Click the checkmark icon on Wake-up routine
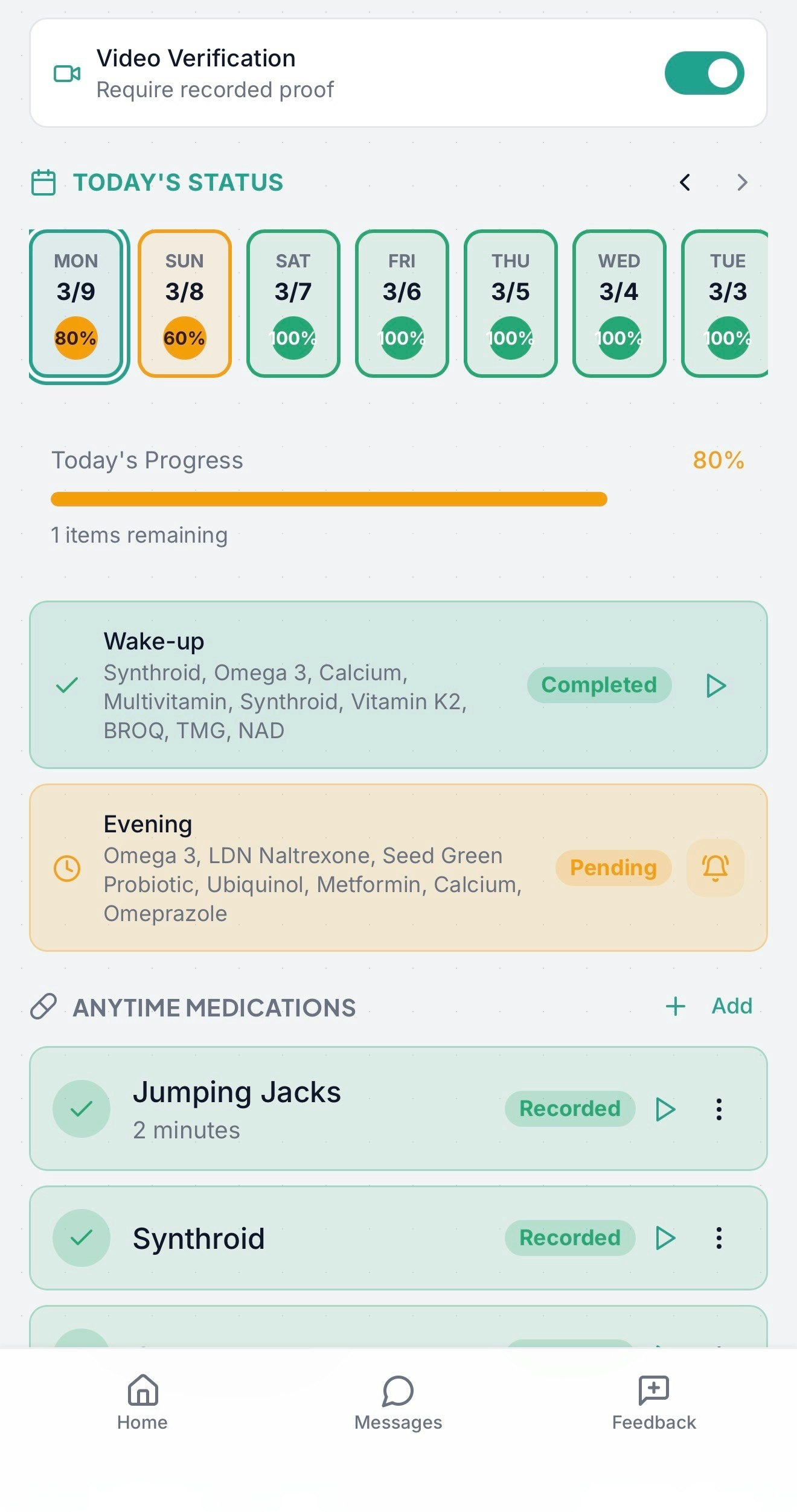Image resolution: width=797 pixels, height=1512 pixels. coord(66,685)
